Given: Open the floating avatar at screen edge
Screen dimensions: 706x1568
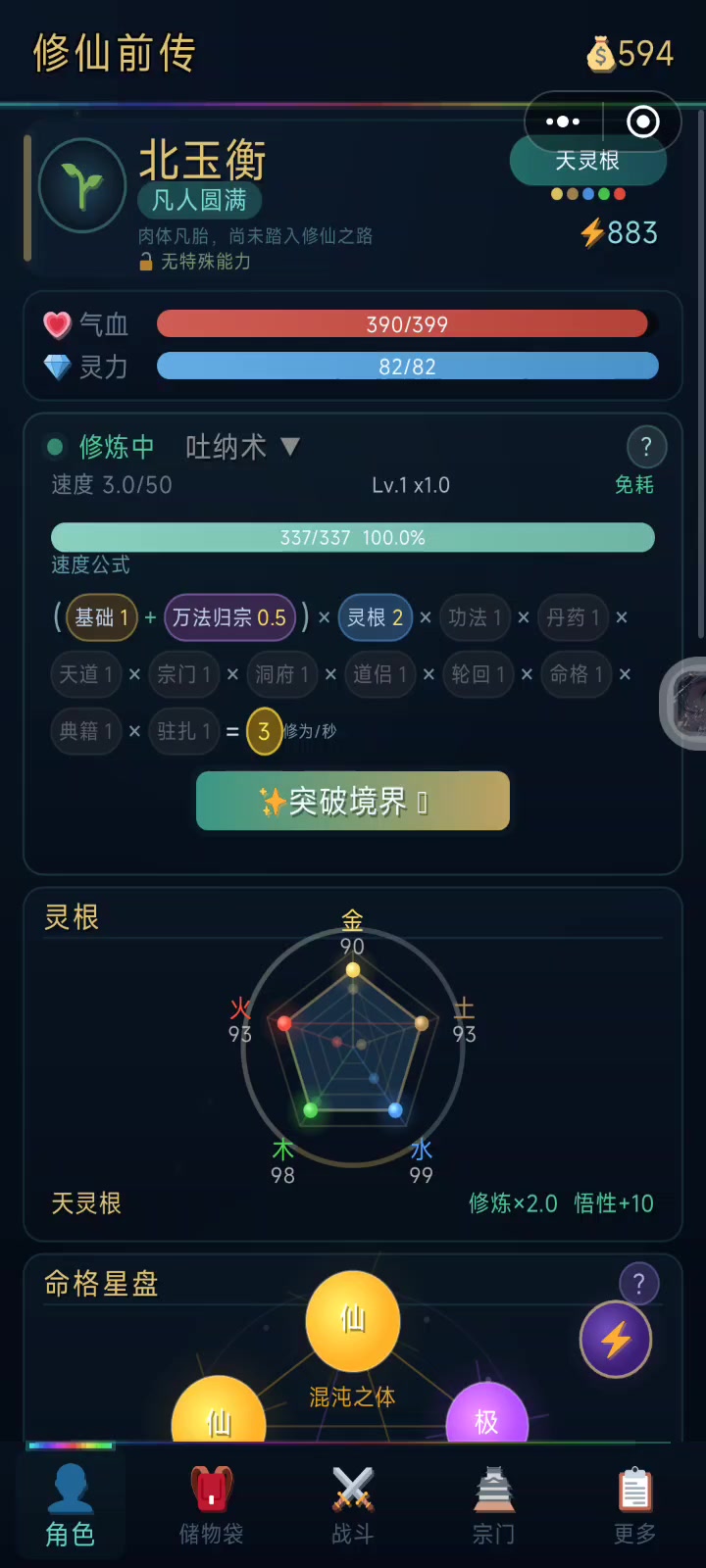Looking at the screenshot, I should [x=686, y=703].
